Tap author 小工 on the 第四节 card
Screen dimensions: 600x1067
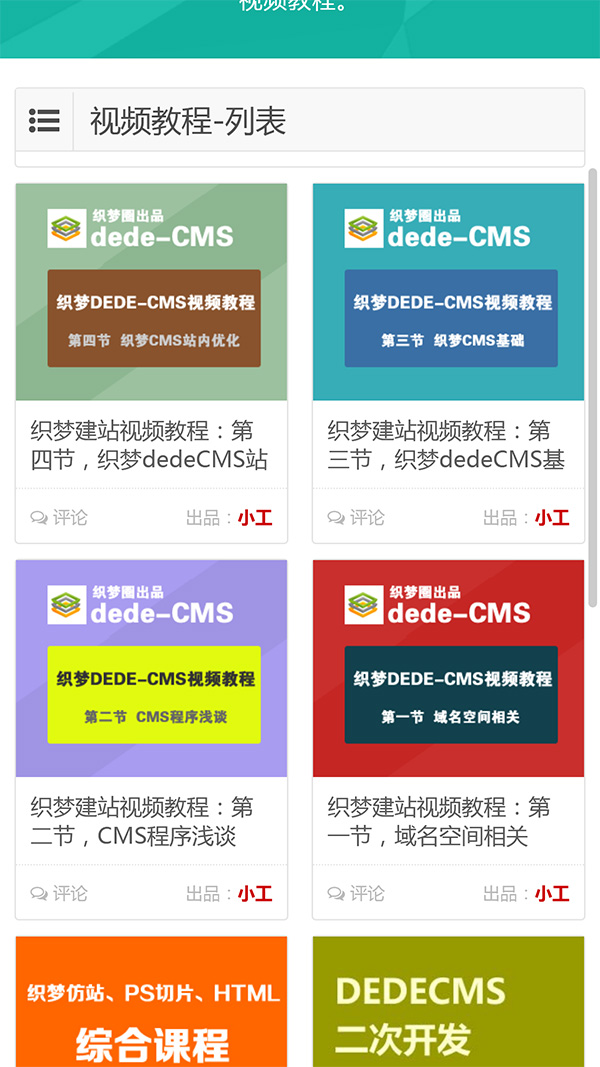[x=255, y=518]
